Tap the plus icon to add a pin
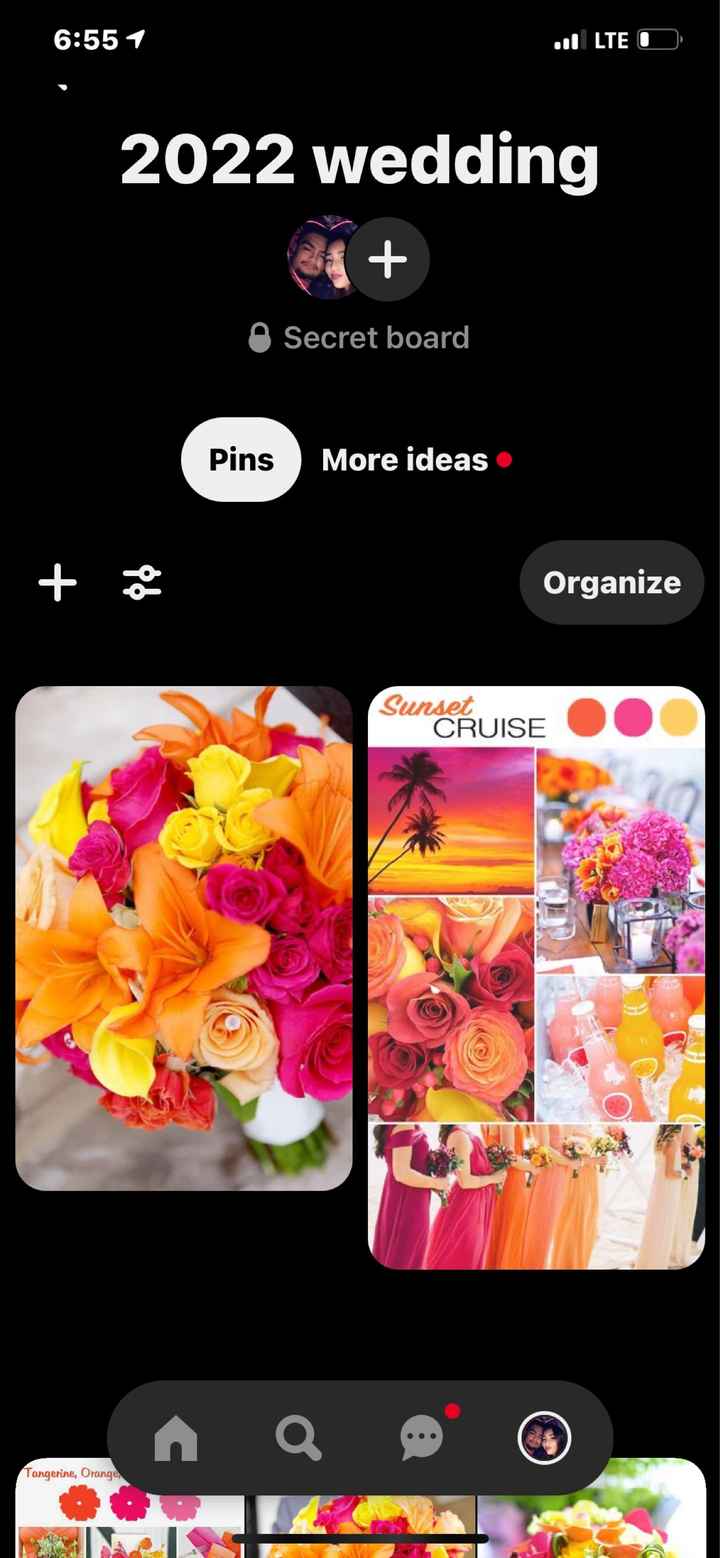 [x=57, y=583]
